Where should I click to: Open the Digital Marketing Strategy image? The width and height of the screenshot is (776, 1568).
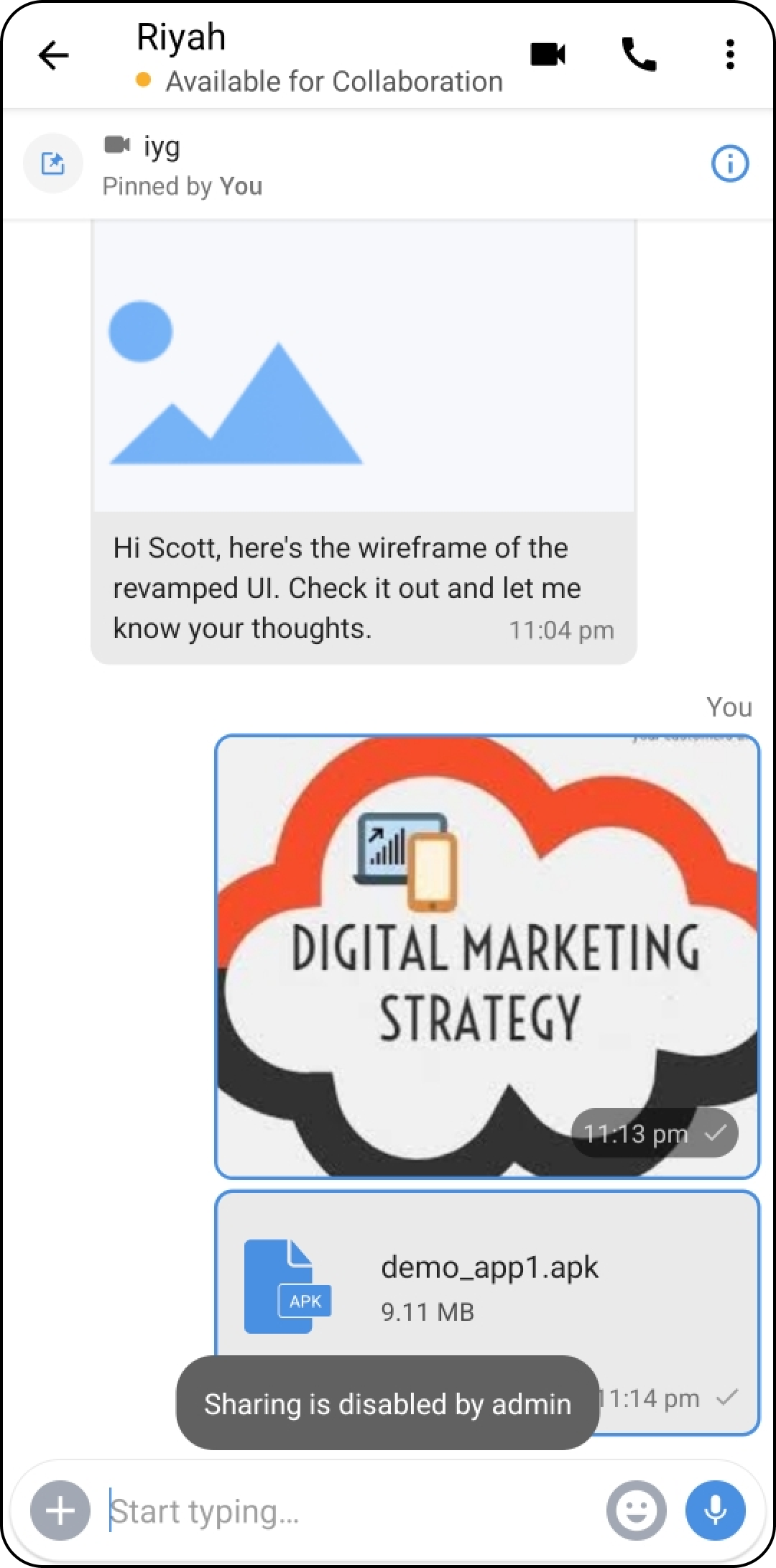[x=487, y=956]
